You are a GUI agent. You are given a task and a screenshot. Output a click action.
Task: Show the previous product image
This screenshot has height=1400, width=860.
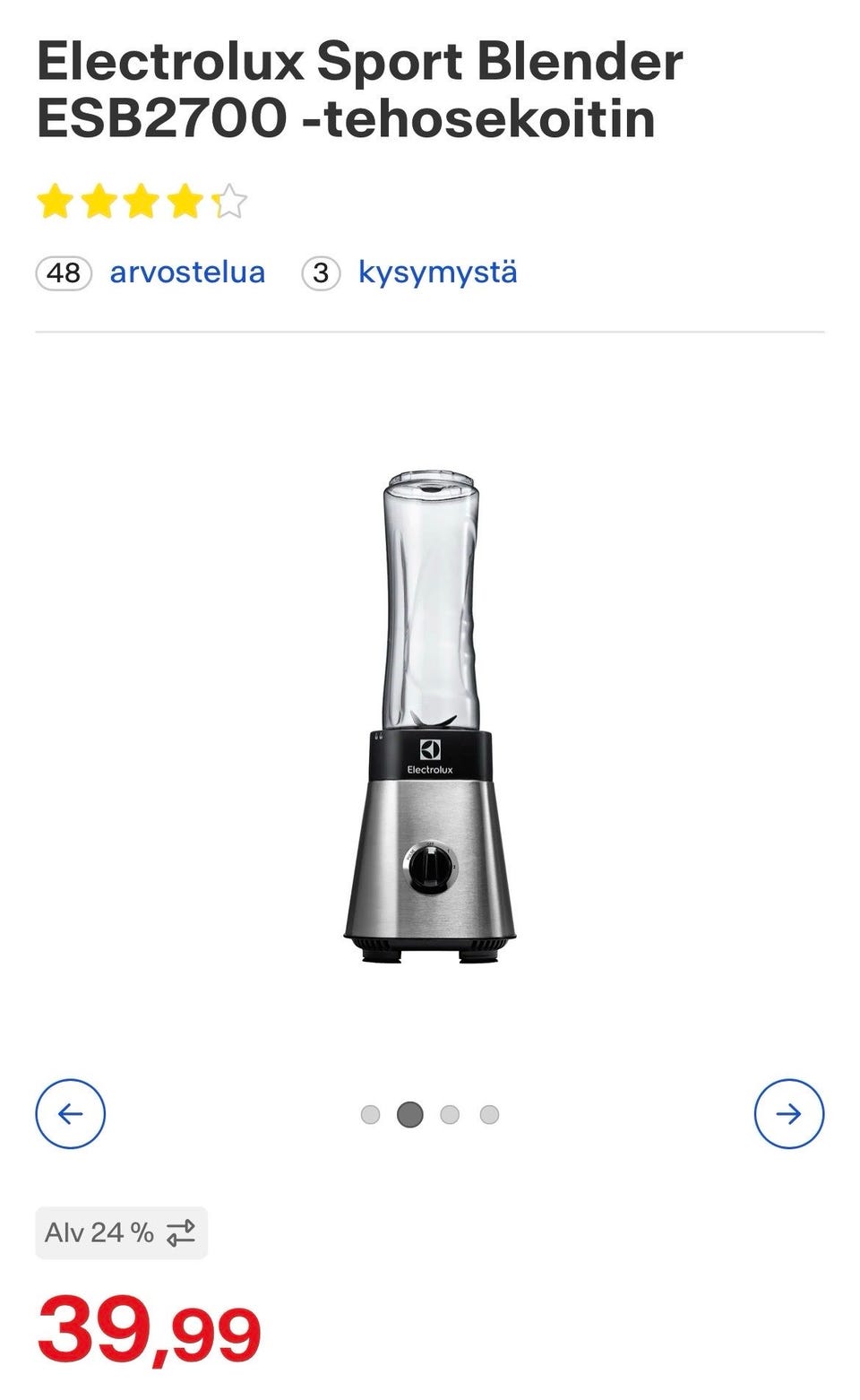(x=70, y=1113)
